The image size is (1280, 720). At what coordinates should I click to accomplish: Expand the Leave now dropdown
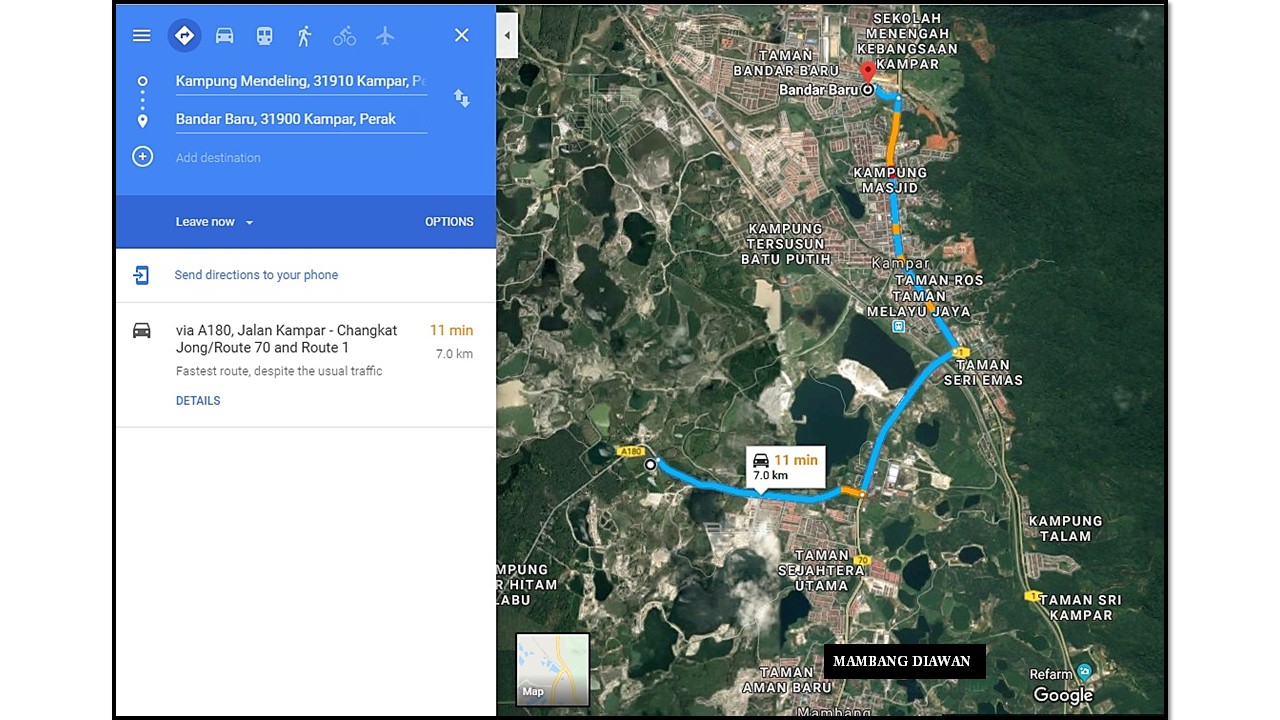click(214, 222)
